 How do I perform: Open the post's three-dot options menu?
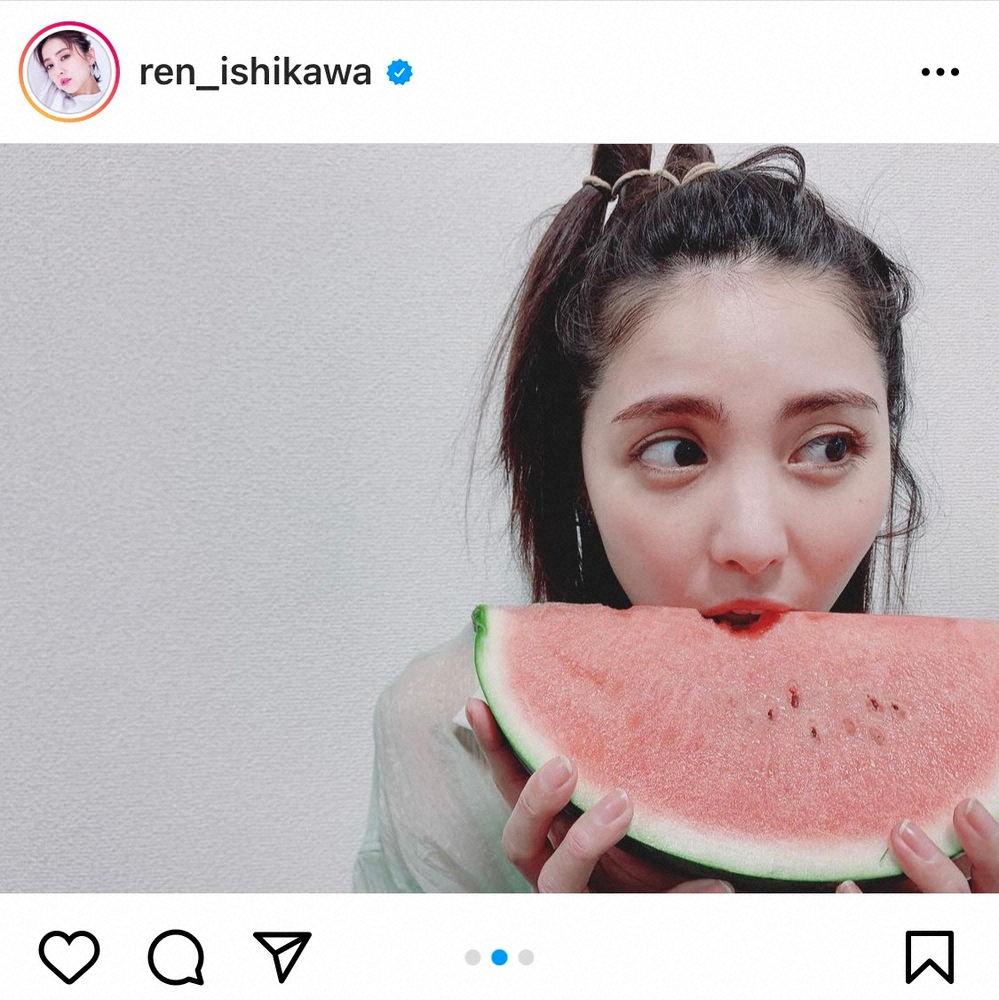click(x=939, y=73)
